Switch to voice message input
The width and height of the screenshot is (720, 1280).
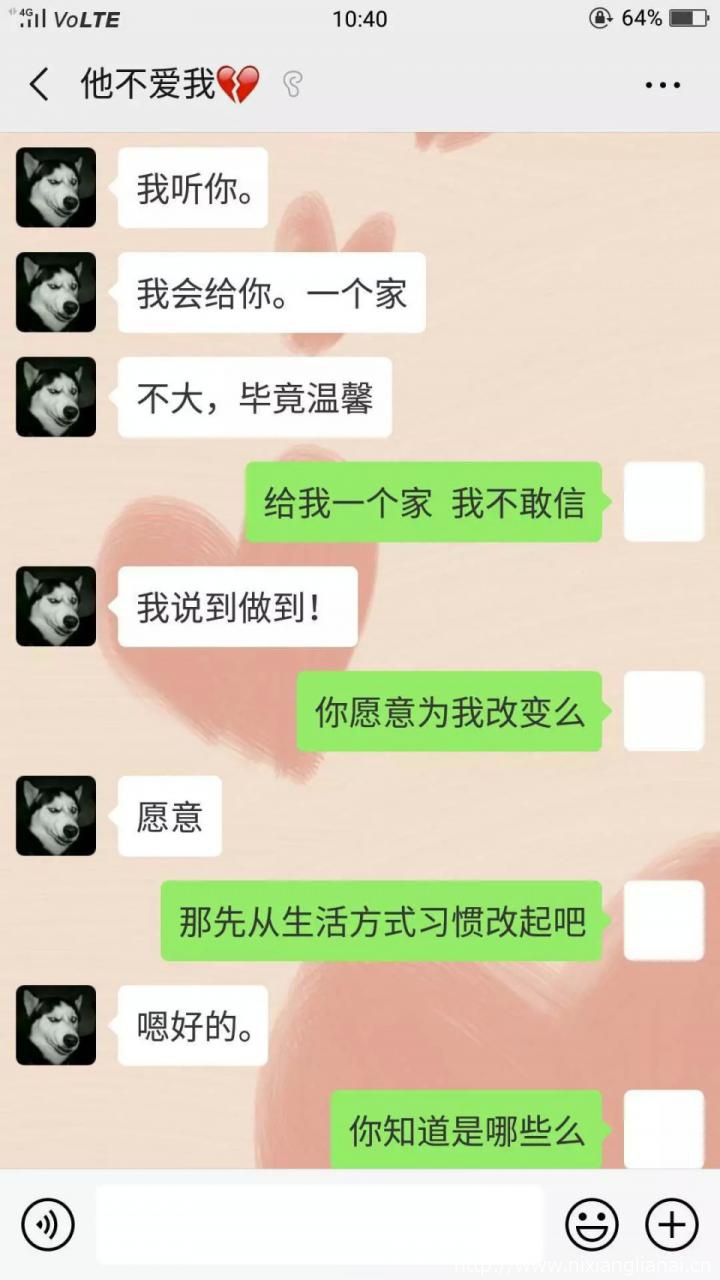(48, 1224)
